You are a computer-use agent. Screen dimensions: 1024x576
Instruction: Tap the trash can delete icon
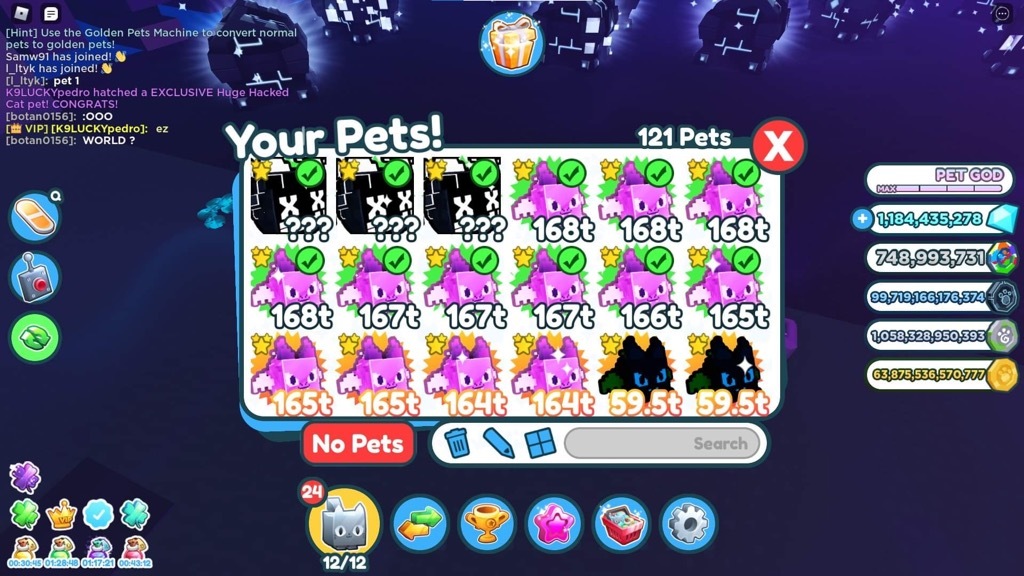(x=456, y=443)
